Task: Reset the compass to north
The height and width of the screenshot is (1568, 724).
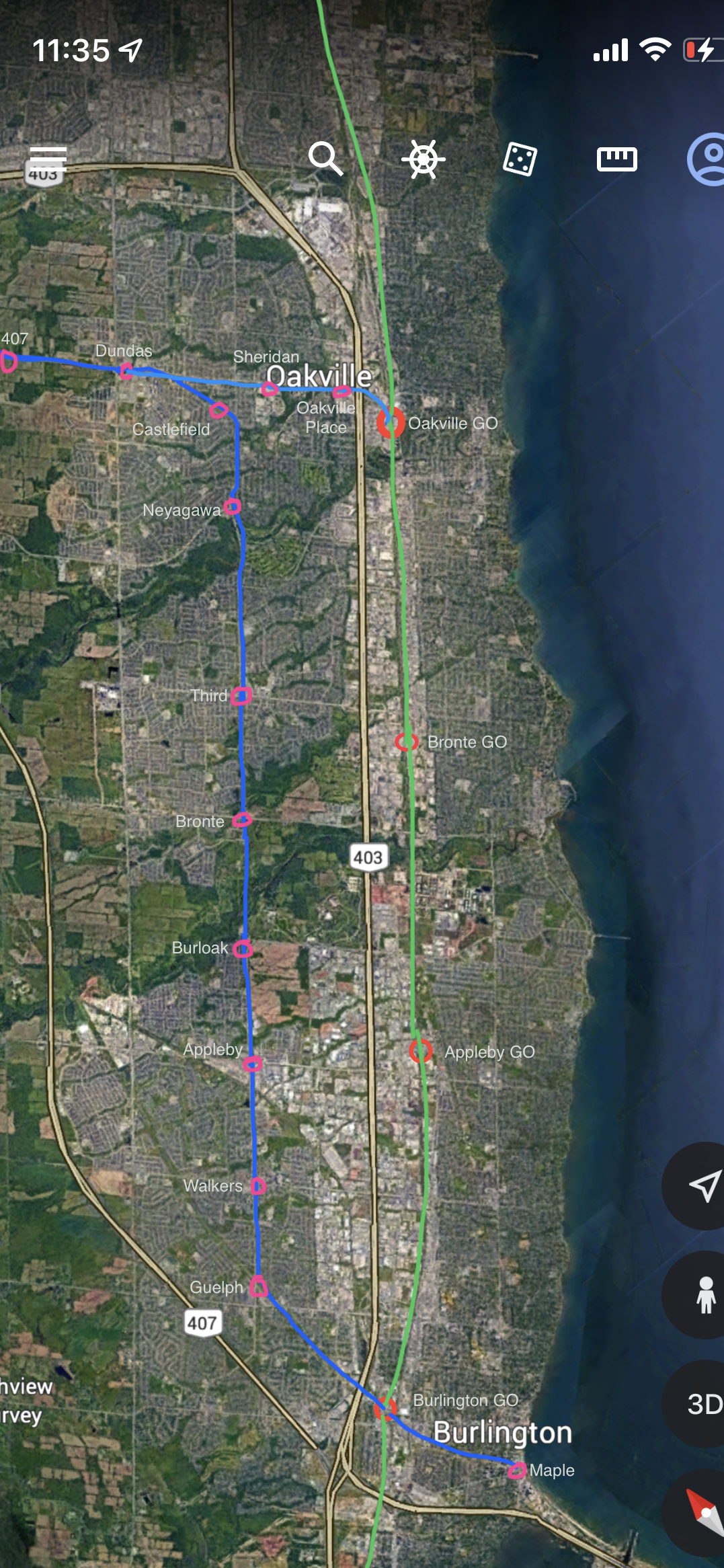Action: click(702, 1513)
